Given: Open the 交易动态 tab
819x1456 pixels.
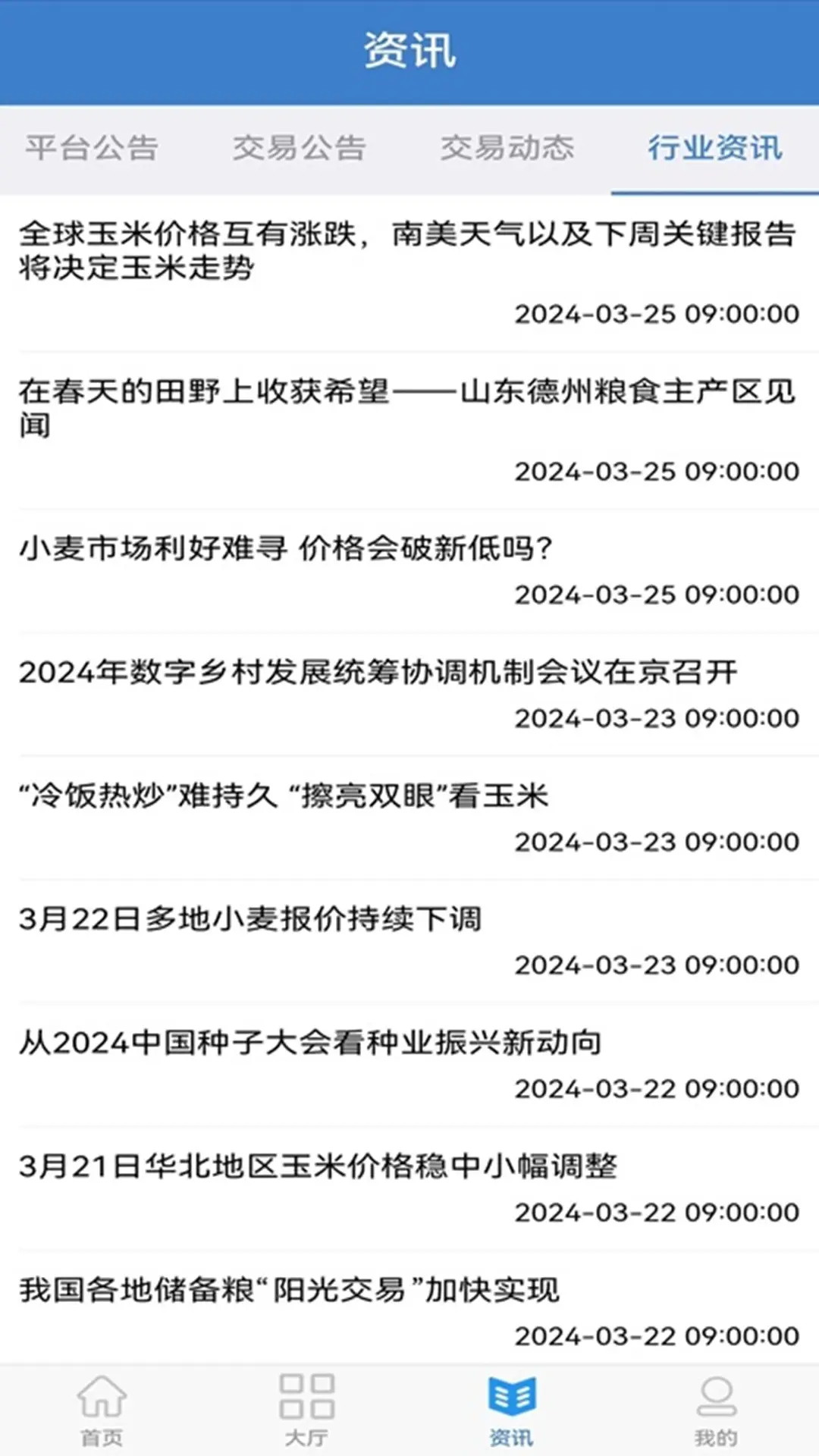Looking at the screenshot, I should tap(507, 148).
